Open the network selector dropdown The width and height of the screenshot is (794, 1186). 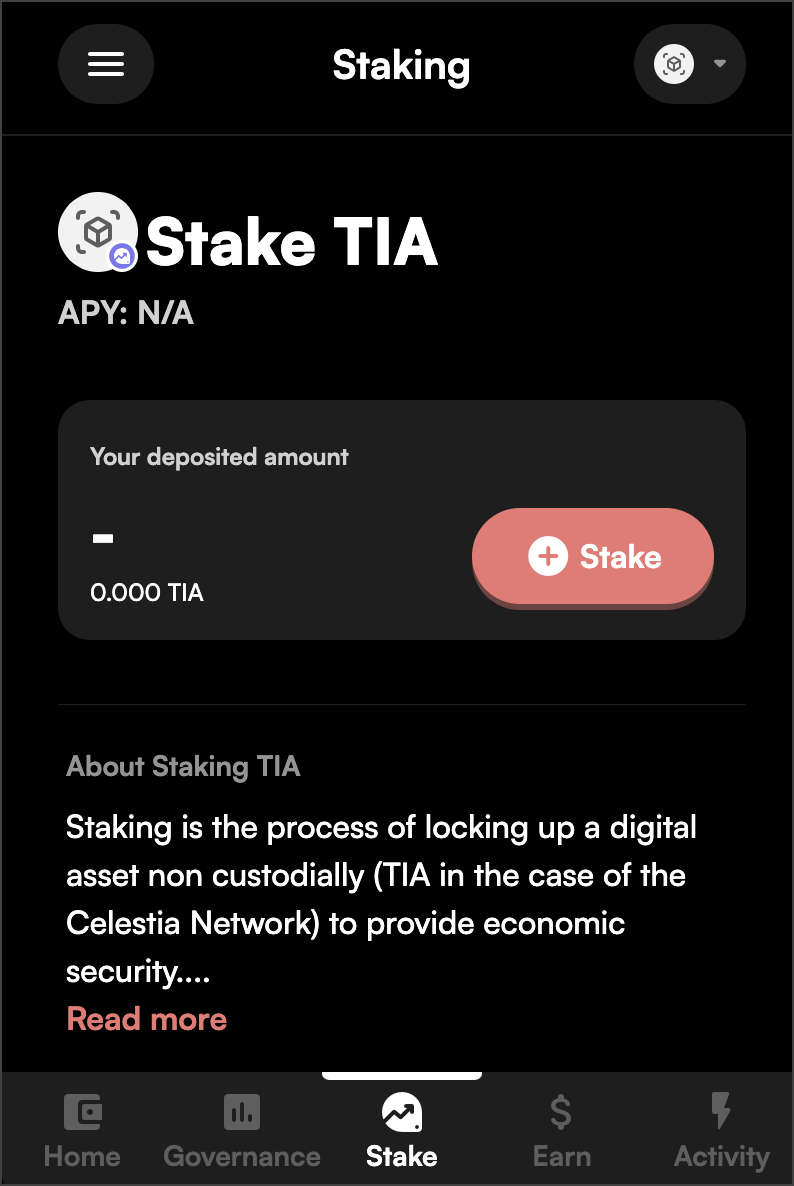(x=690, y=65)
